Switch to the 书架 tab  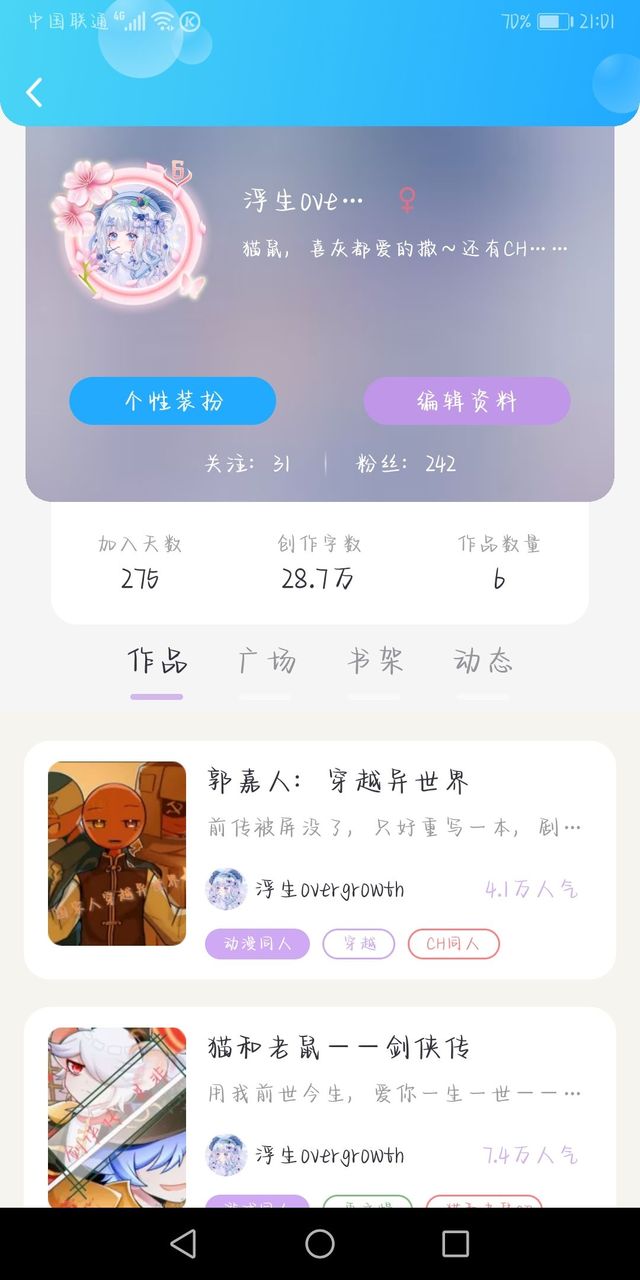tap(375, 661)
